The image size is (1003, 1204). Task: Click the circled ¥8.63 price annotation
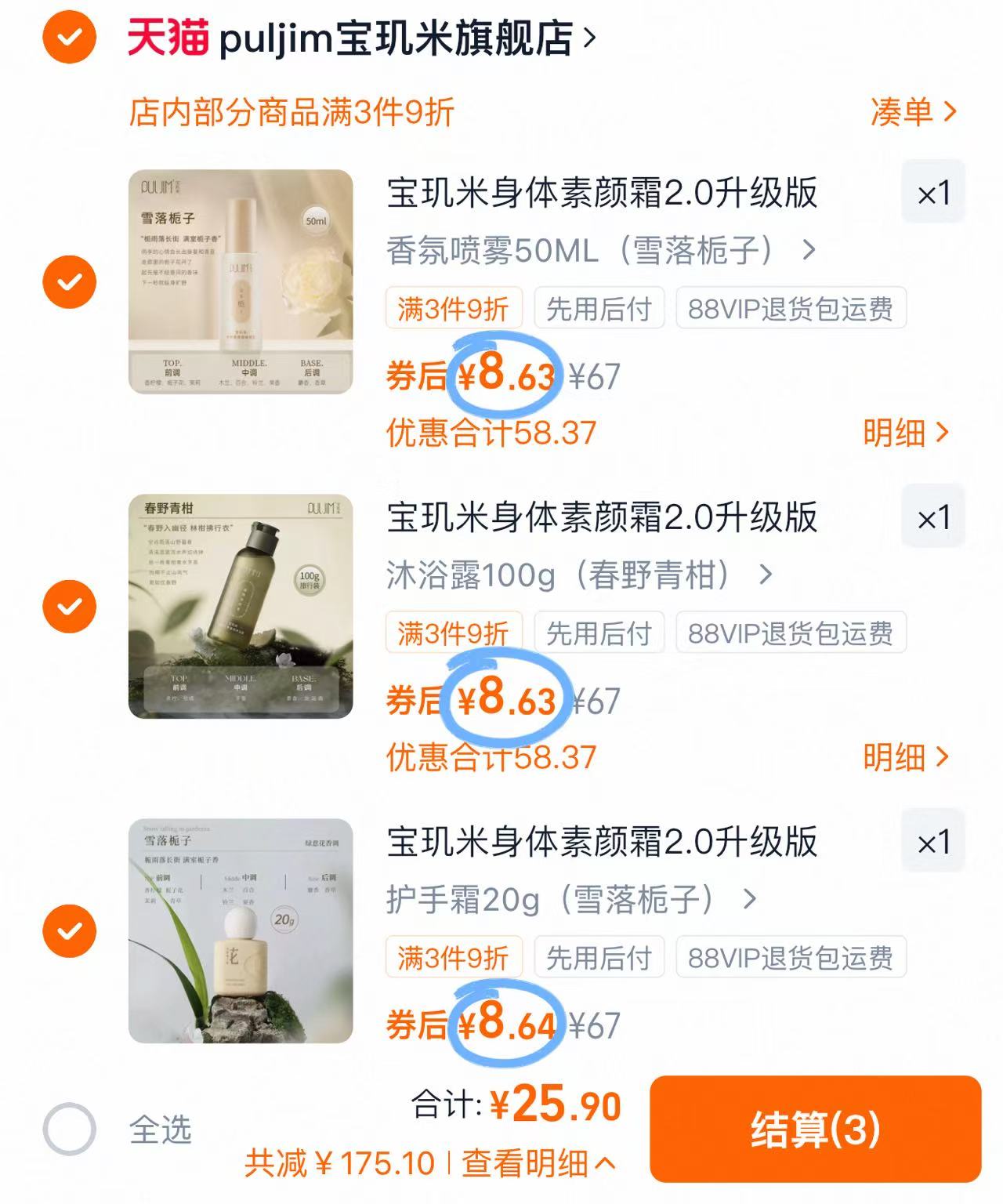(x=508, y=375)
